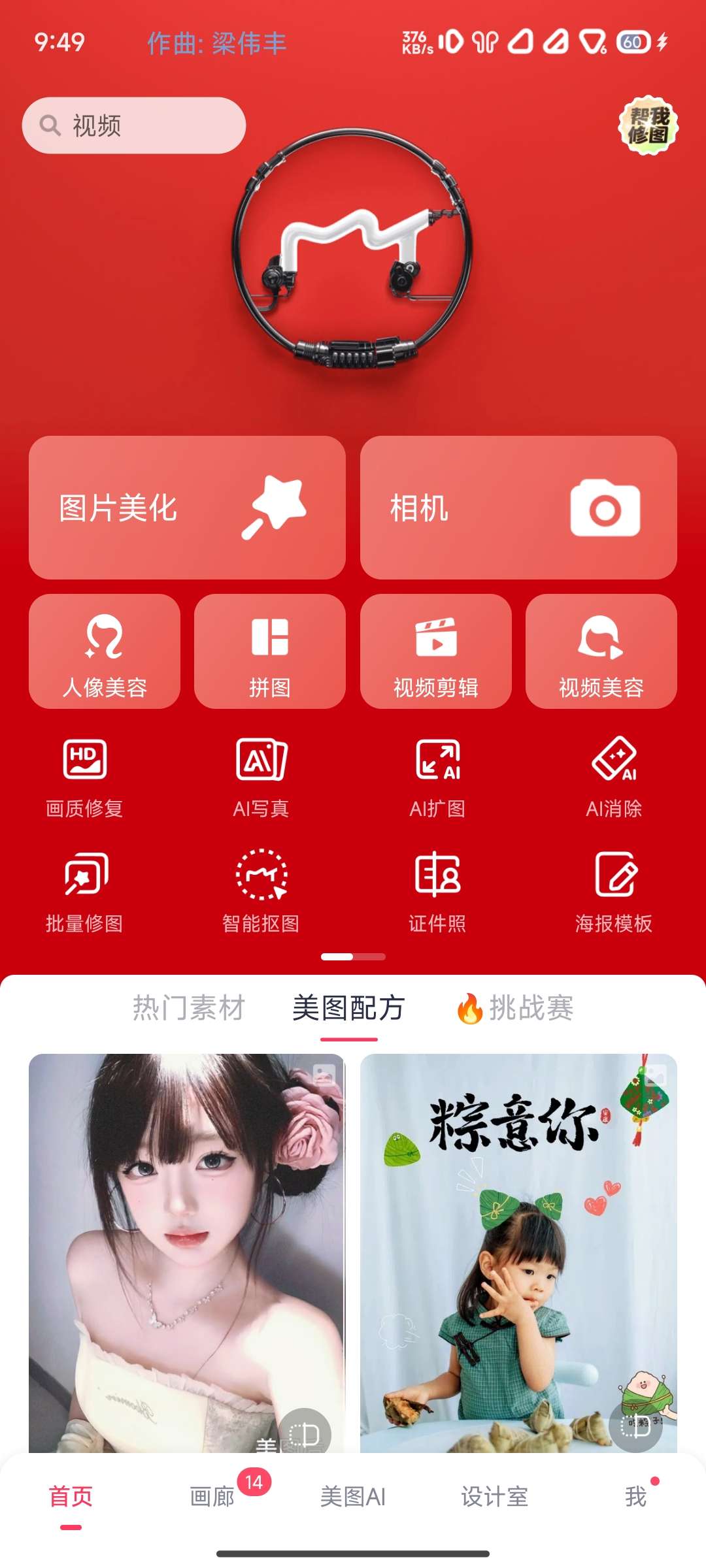The image size is (706, 1568).
Task: Open the 粽意你 child recipe card
Action: (518, 1241)
